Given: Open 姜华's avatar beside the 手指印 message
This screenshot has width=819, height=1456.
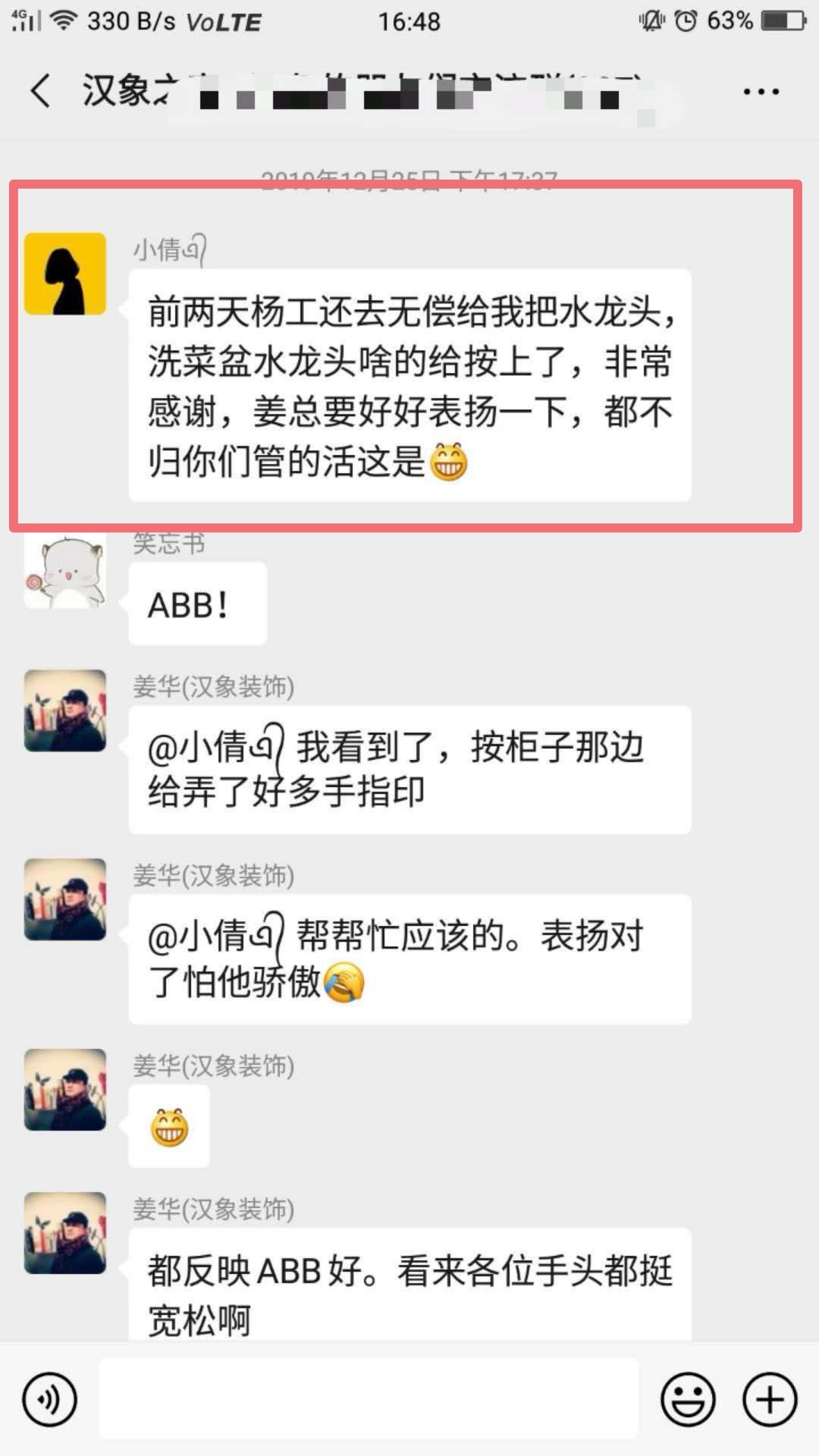Looking at the screenshot, I should 65,711.
